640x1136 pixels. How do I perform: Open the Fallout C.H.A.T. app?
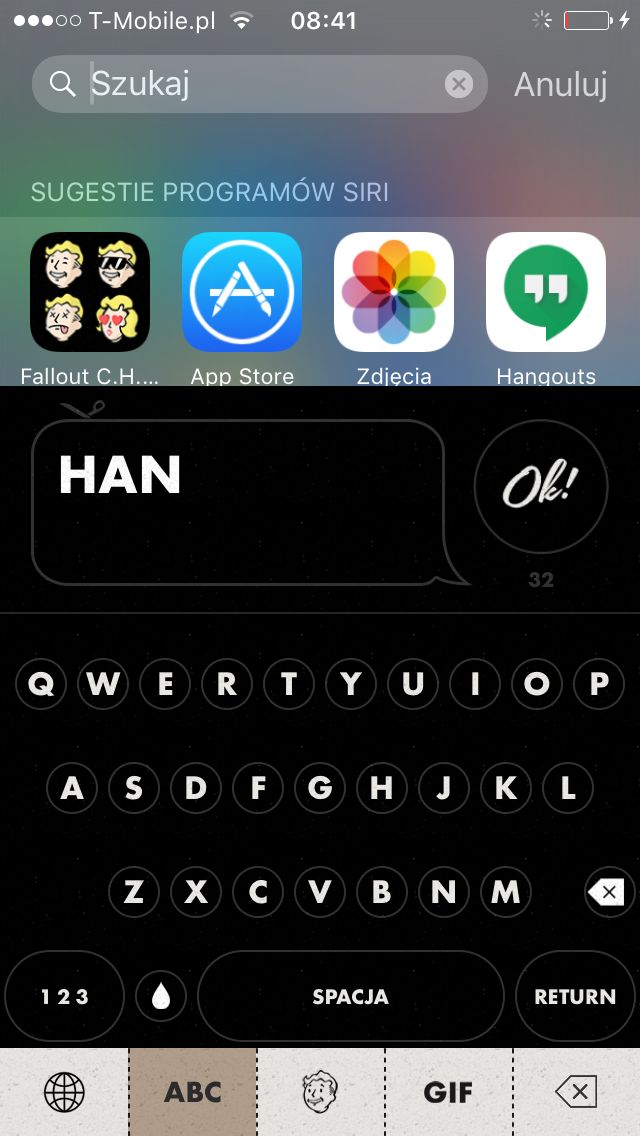click(x=90, y=292)
